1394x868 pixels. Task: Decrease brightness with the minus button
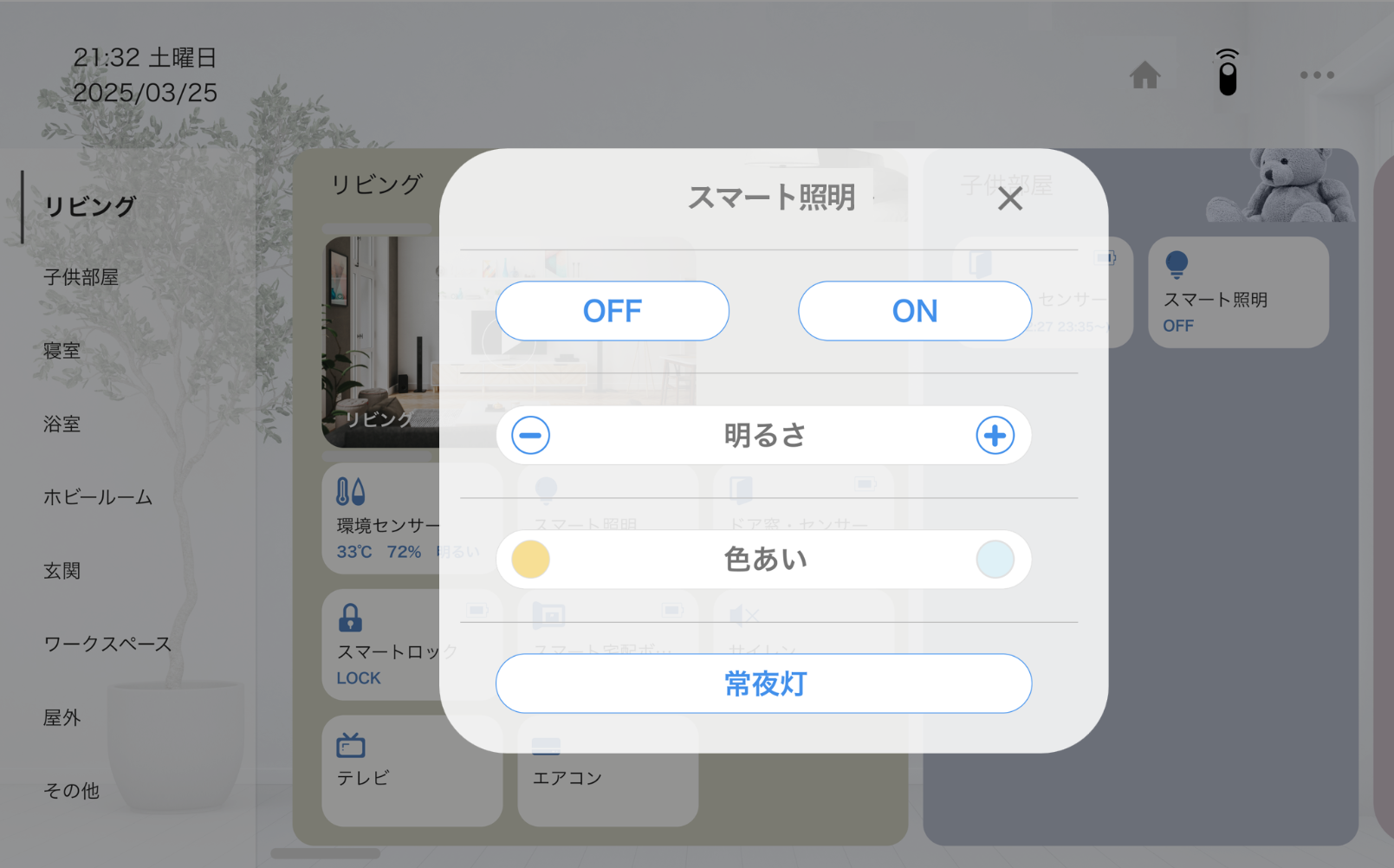click(x=530, y=435)
